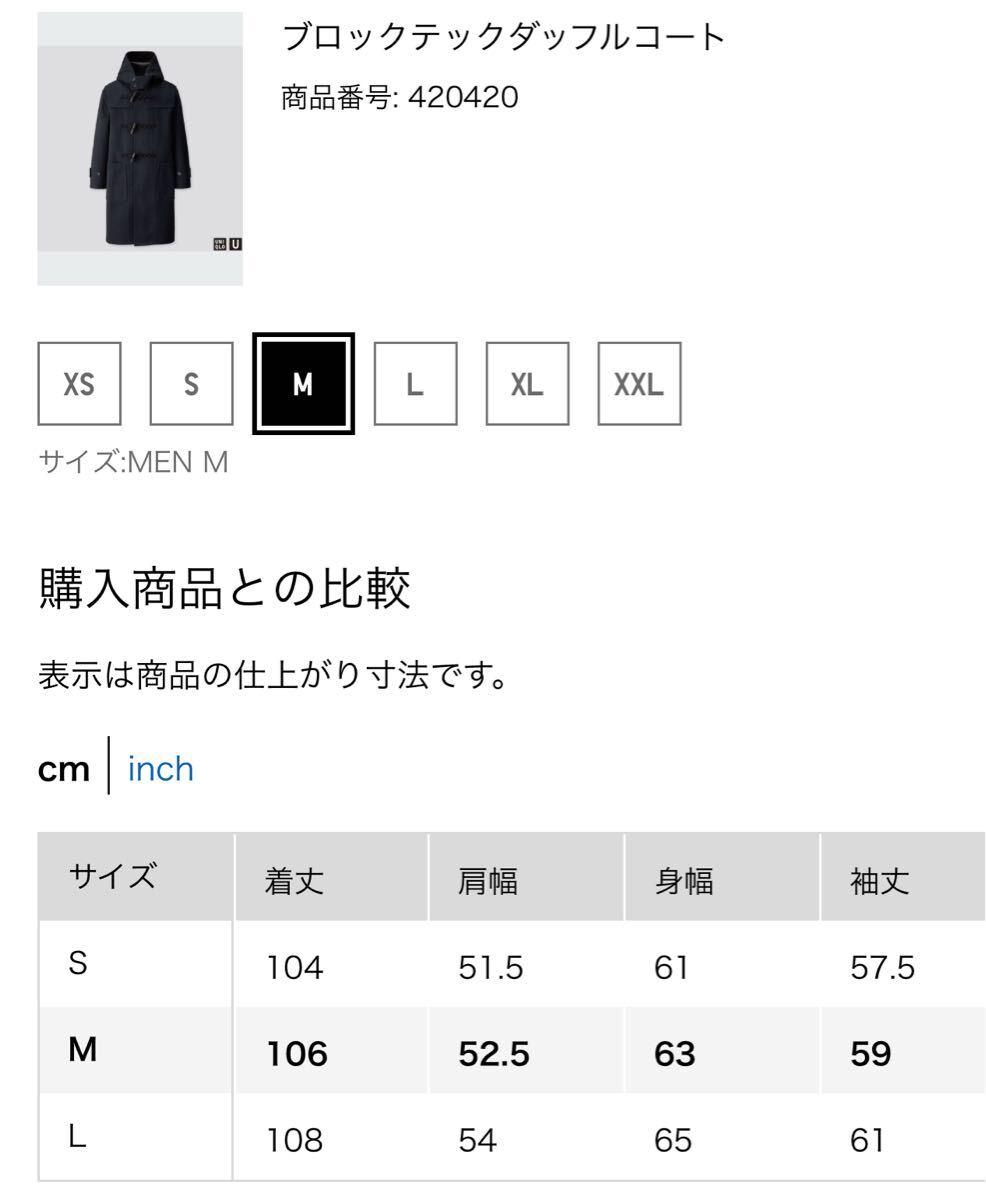Switch measurements to cm units
This screenshot has height=1200, width=986.
point(63,768)
